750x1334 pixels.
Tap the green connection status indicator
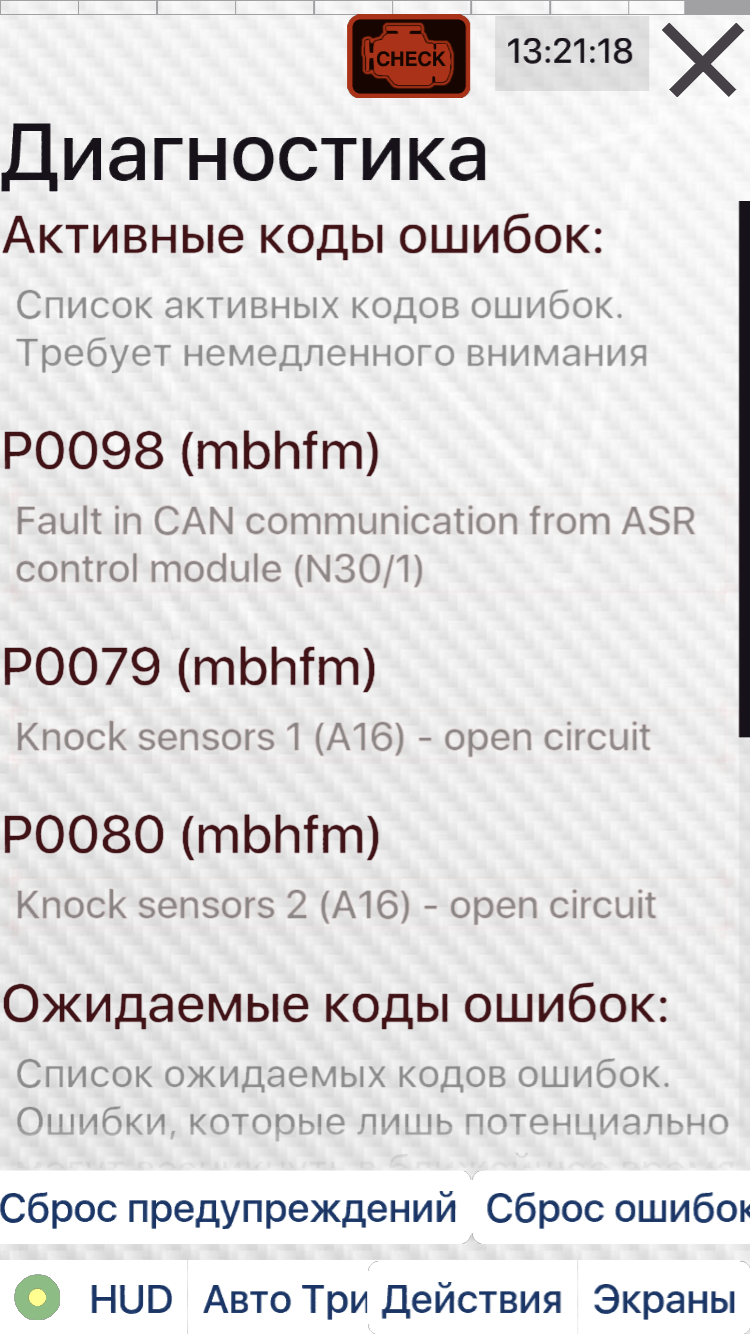[x=37, y=1299]
